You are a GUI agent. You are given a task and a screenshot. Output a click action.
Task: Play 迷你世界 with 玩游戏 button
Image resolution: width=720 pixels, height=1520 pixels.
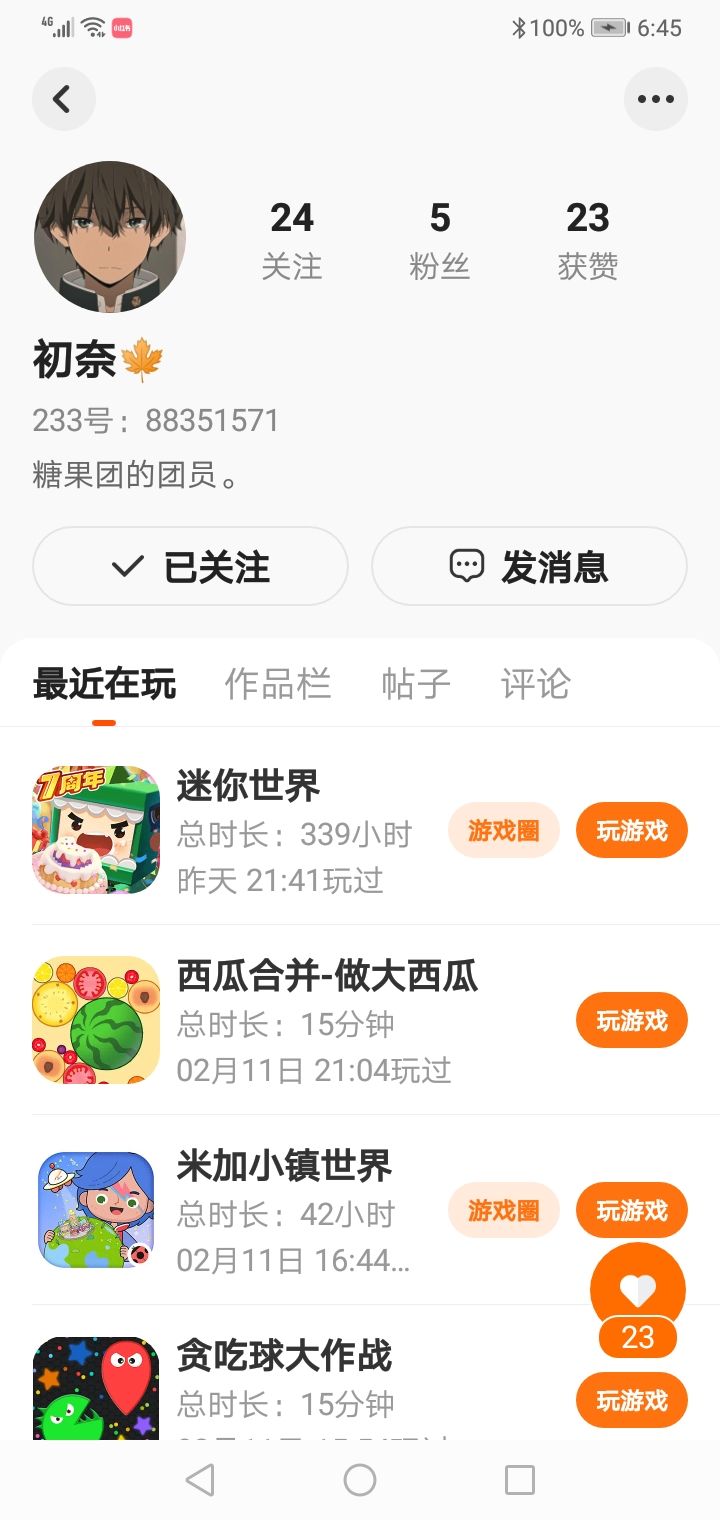pos(631,830)
